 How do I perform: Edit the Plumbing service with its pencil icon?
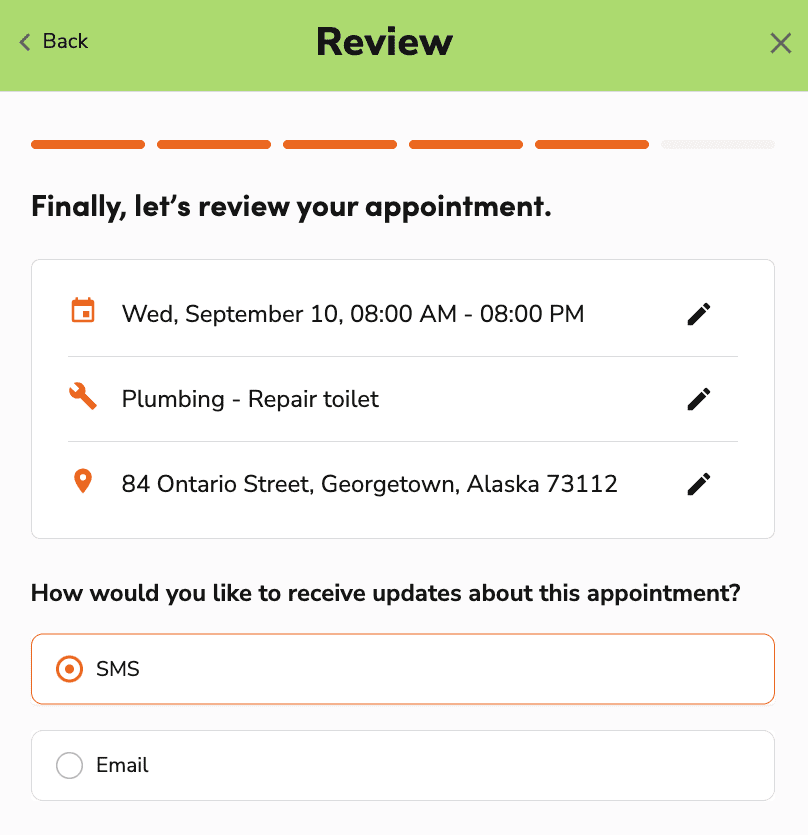coord(698,398)
